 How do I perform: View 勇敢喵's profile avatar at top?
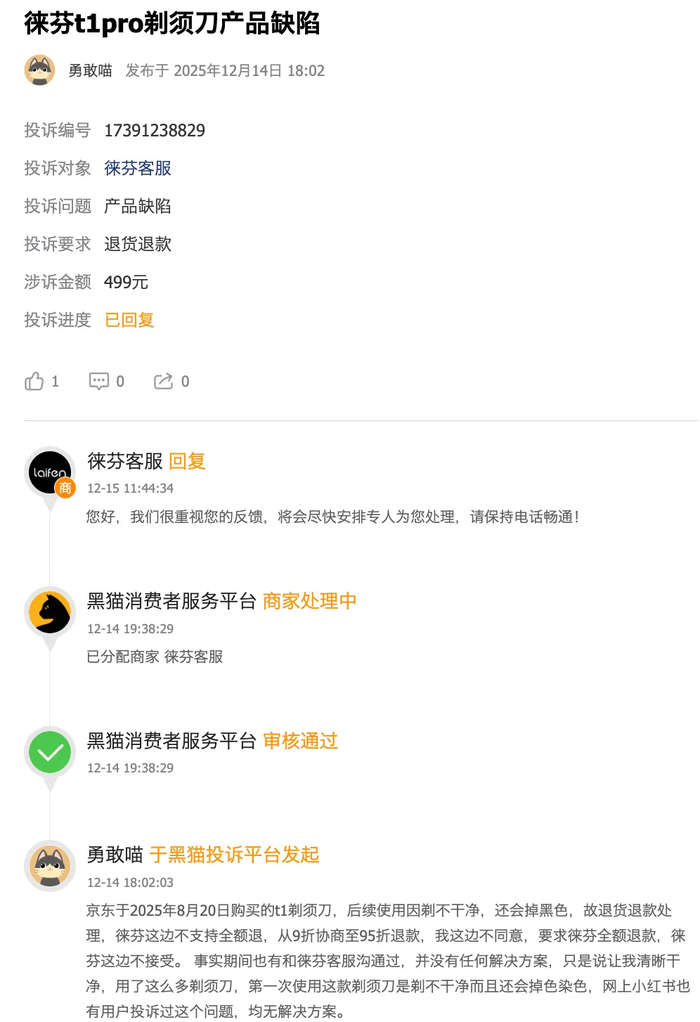40,71
